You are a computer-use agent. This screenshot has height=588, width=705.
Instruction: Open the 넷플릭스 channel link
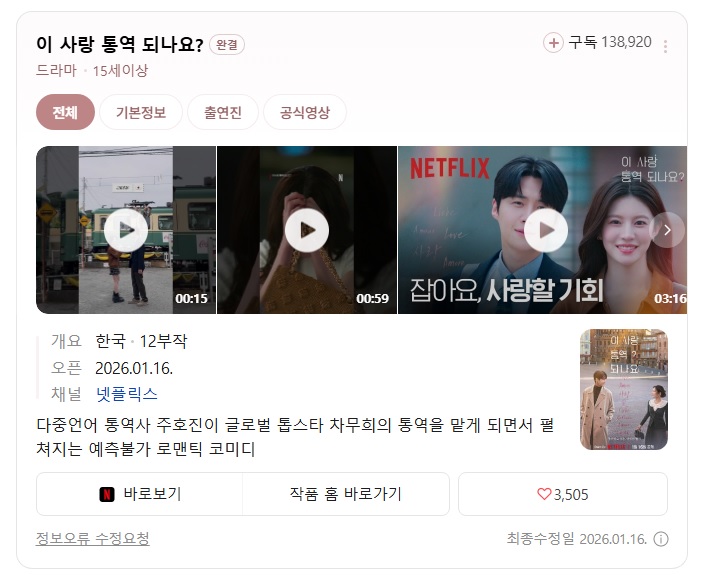click(126, 394)
